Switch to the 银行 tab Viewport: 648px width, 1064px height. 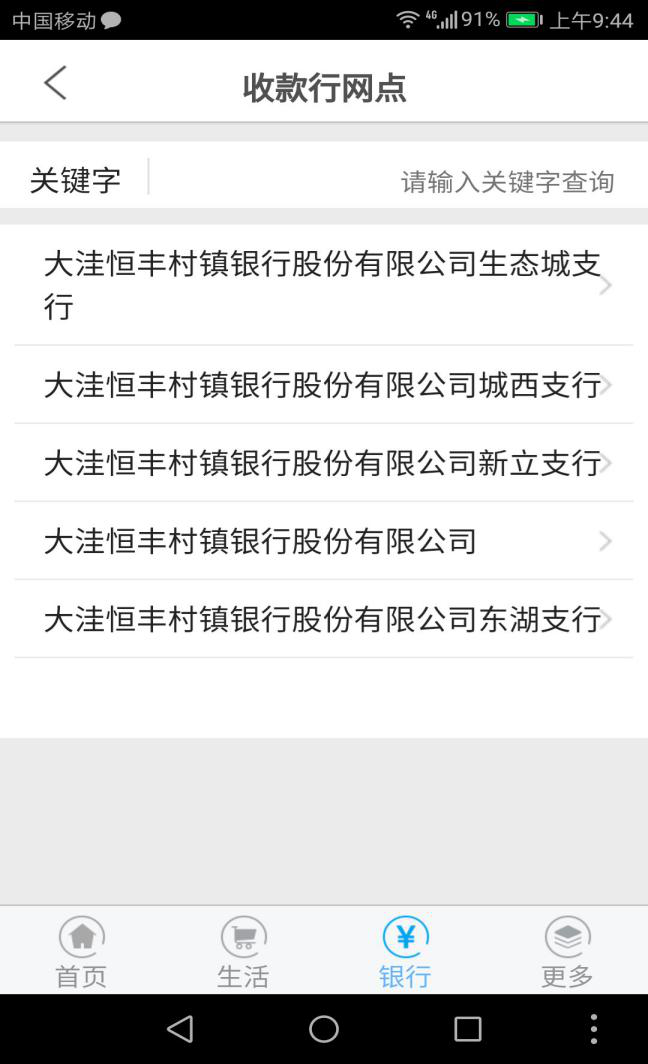pyautogui.click(x=405, y=951)
